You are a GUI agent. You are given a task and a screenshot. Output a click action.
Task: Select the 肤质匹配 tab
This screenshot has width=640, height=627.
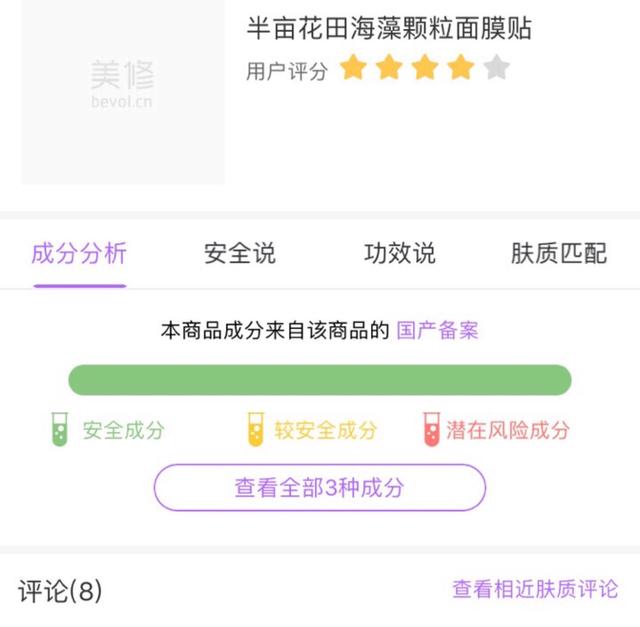[558, 254]
